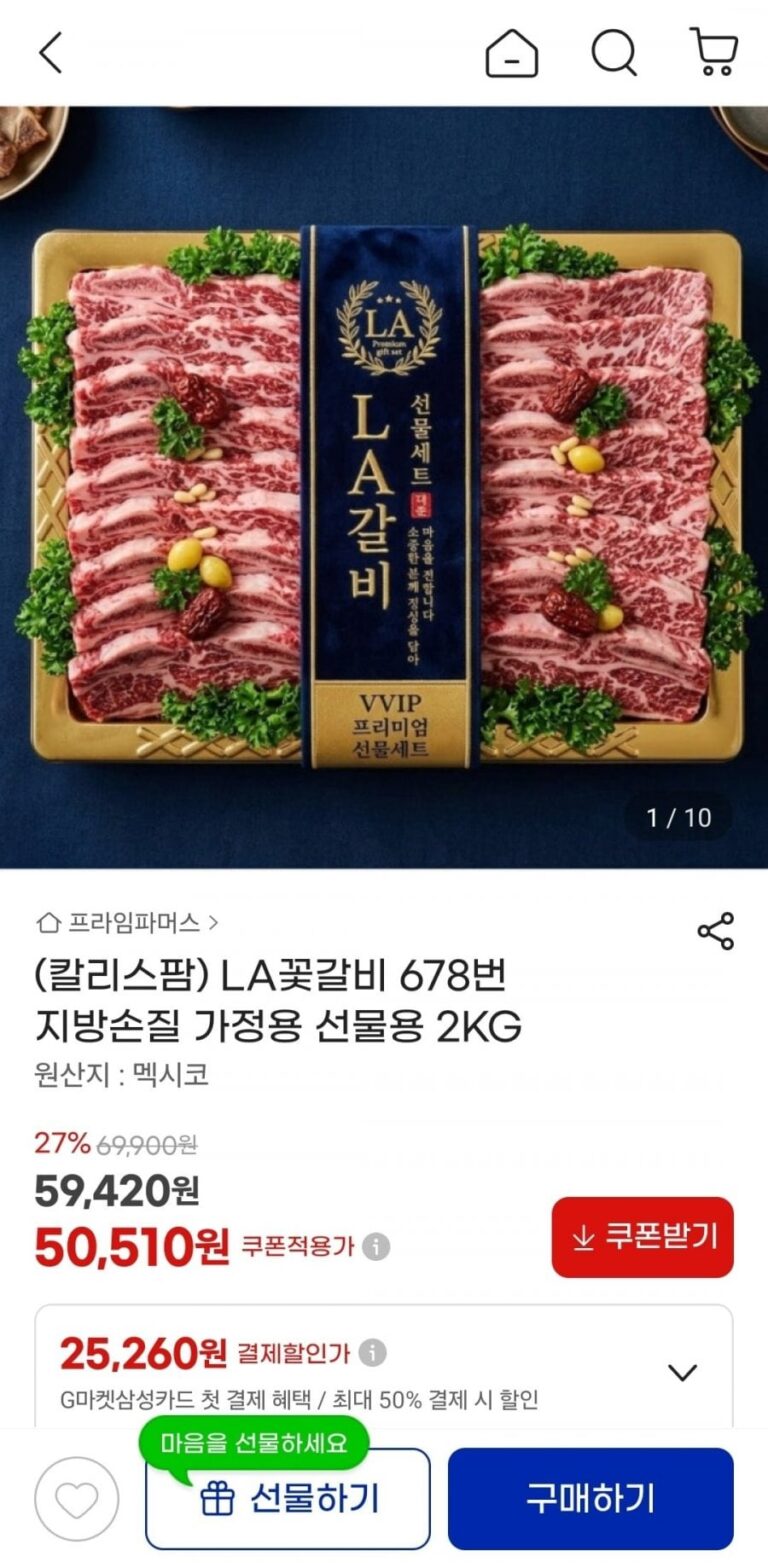Open the shopping cart

[x=714, y=52]
